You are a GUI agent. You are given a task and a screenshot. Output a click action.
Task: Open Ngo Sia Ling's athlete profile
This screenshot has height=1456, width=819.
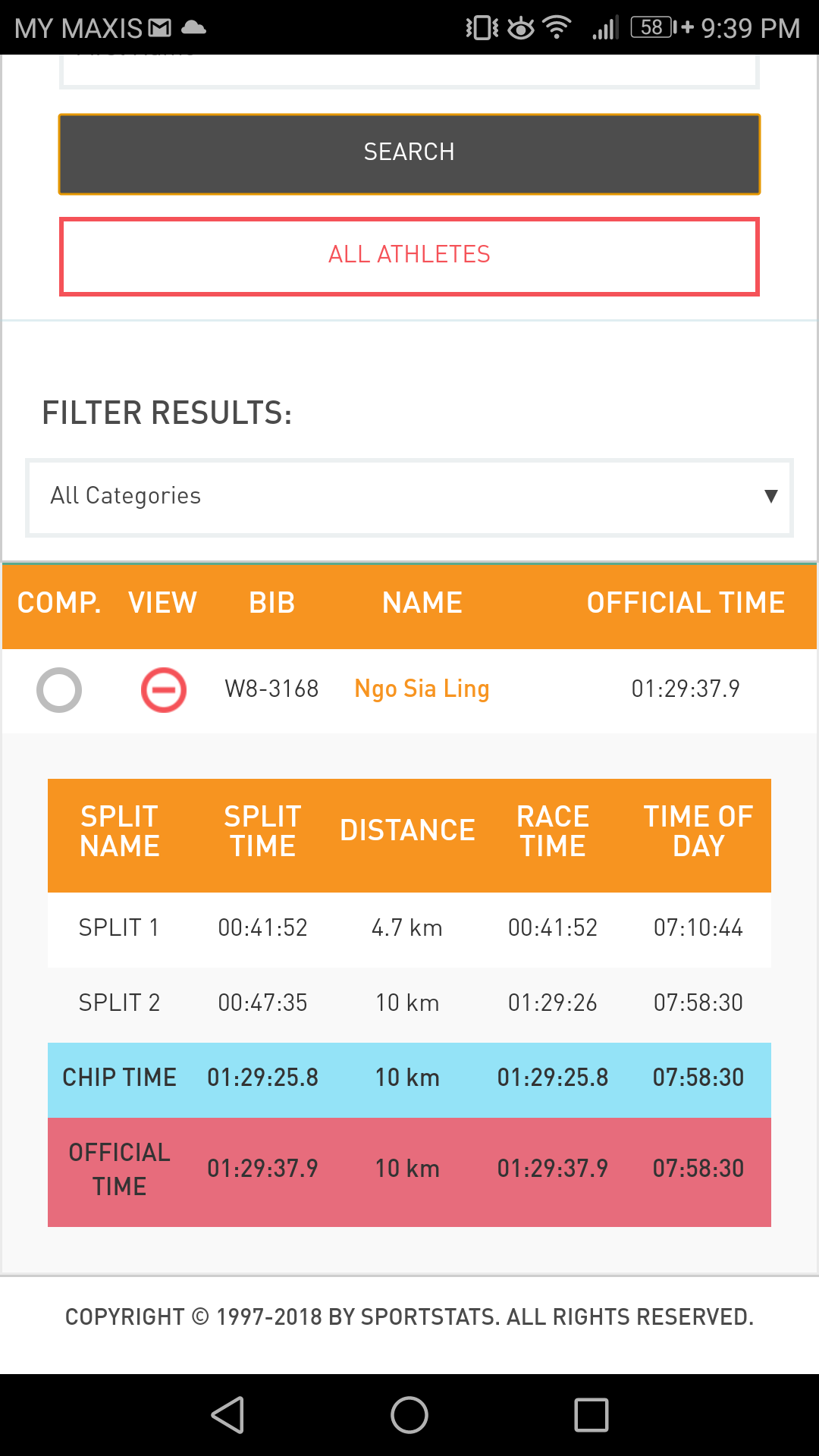tap(422, 689)
